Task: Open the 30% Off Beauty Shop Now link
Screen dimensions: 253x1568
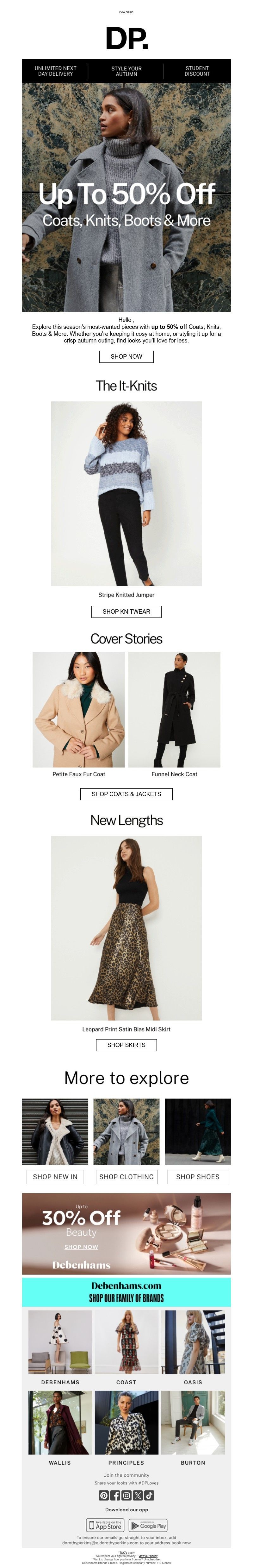Action: click(81, 1247)
